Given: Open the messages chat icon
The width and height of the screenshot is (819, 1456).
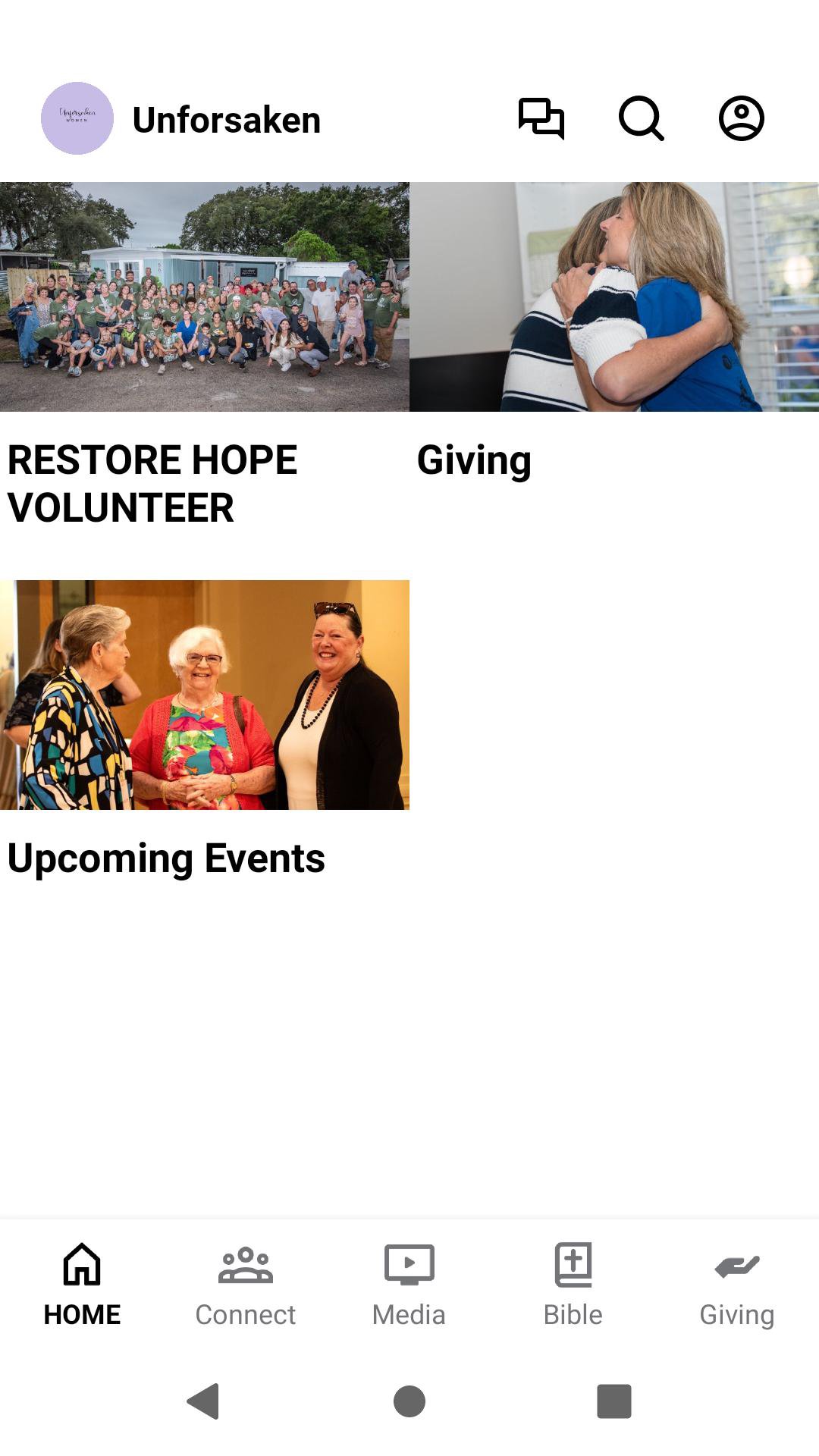Looking at the screenshot, I should click(x=541, y=119).
